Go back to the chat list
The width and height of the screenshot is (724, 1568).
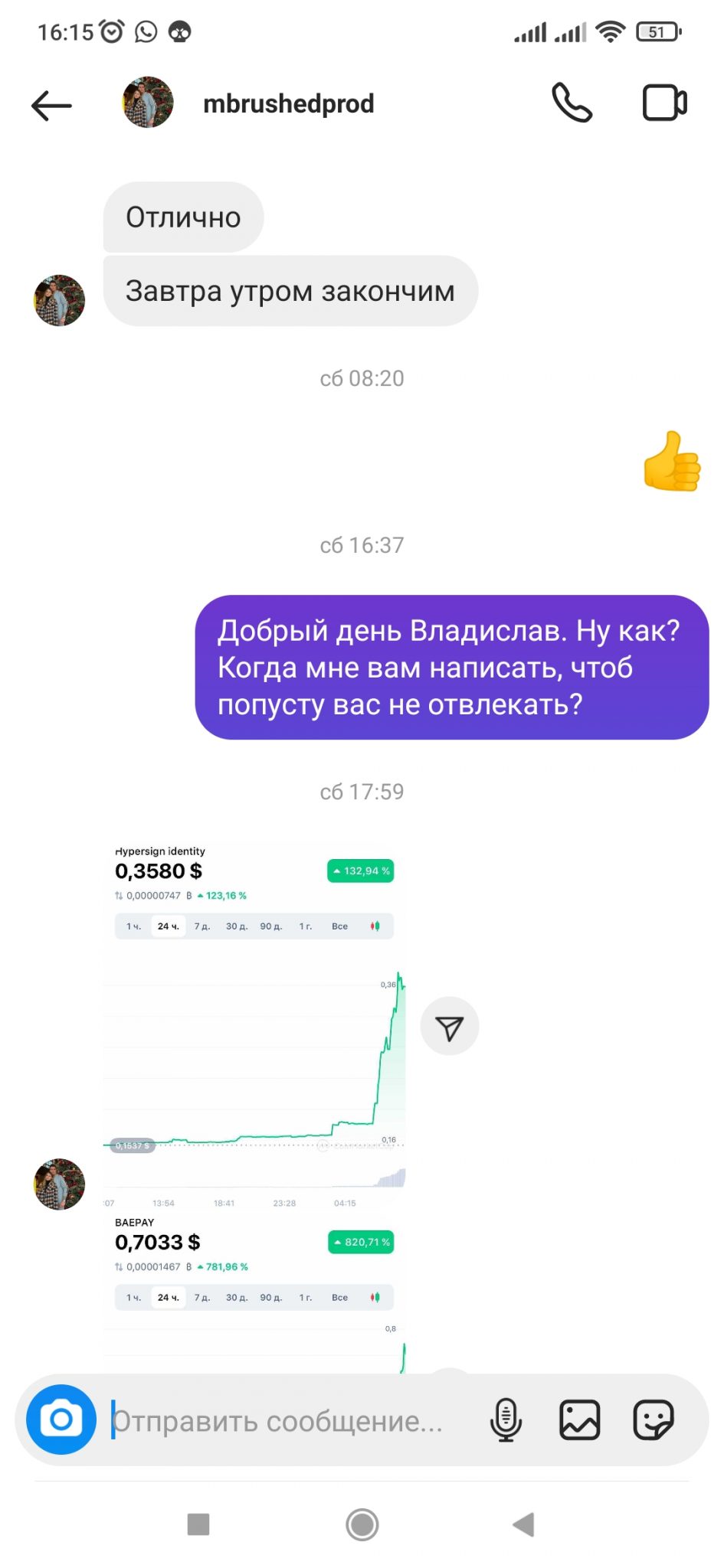51,105
